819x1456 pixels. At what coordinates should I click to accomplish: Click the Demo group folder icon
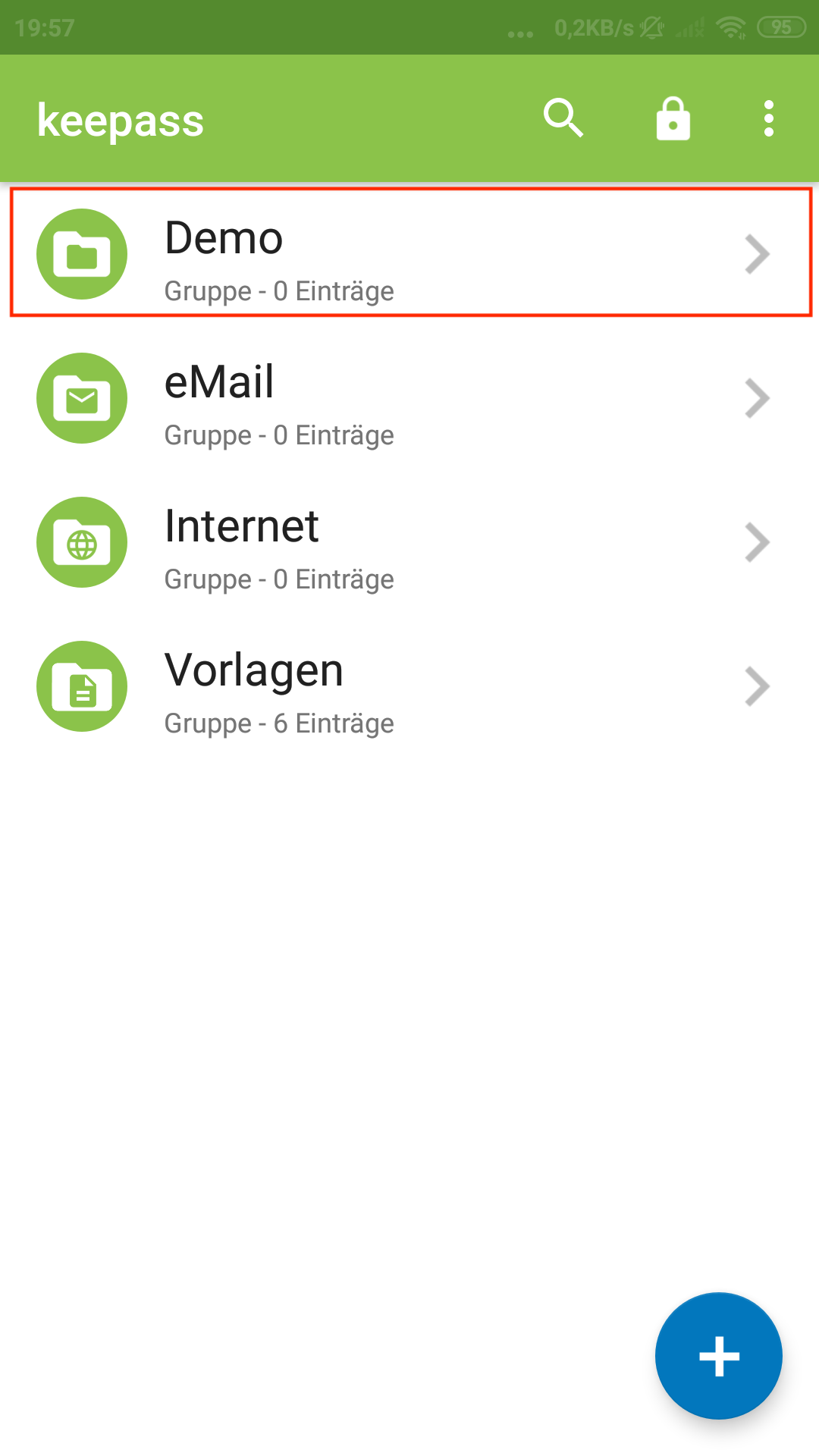click(x=81, y=254)
